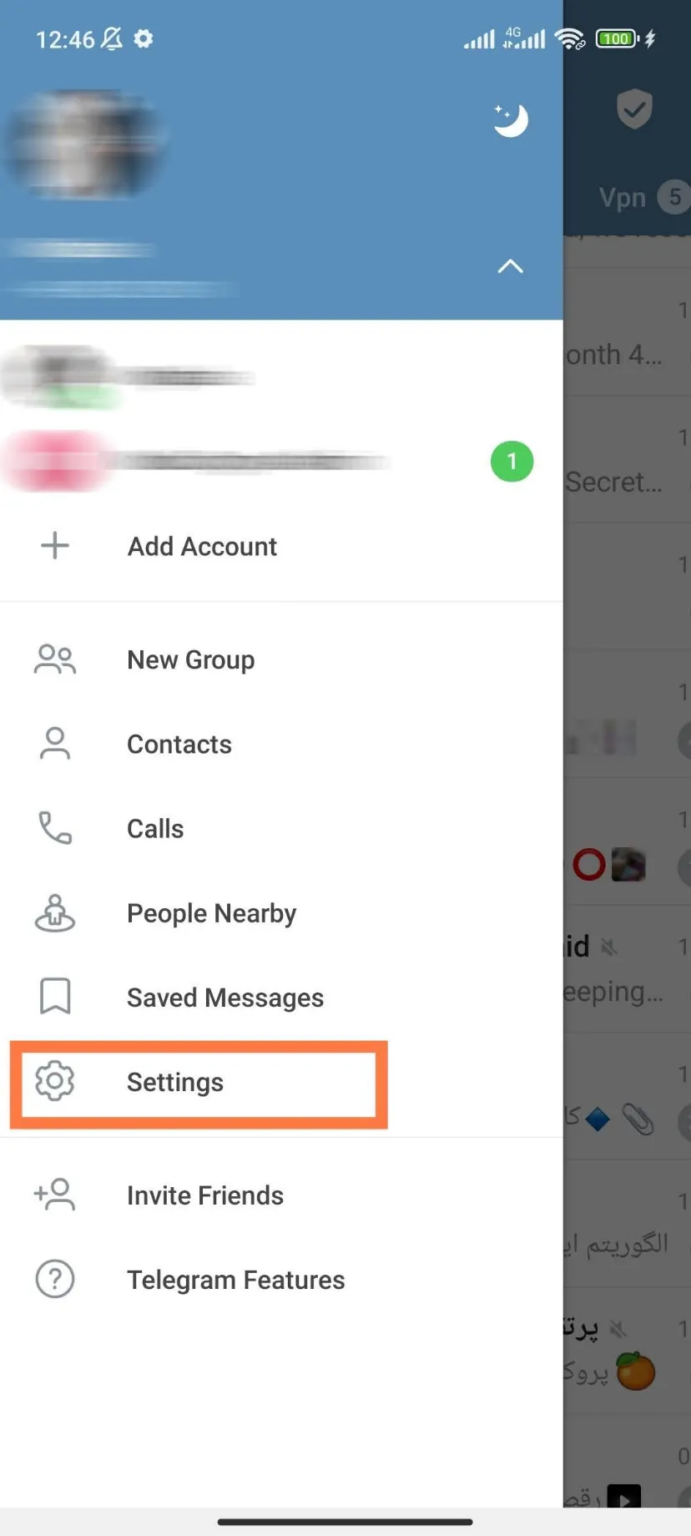Viewport: 691px width, 1536px height.
Task: Open Saved Messages
Action: (x=225, y=998)
